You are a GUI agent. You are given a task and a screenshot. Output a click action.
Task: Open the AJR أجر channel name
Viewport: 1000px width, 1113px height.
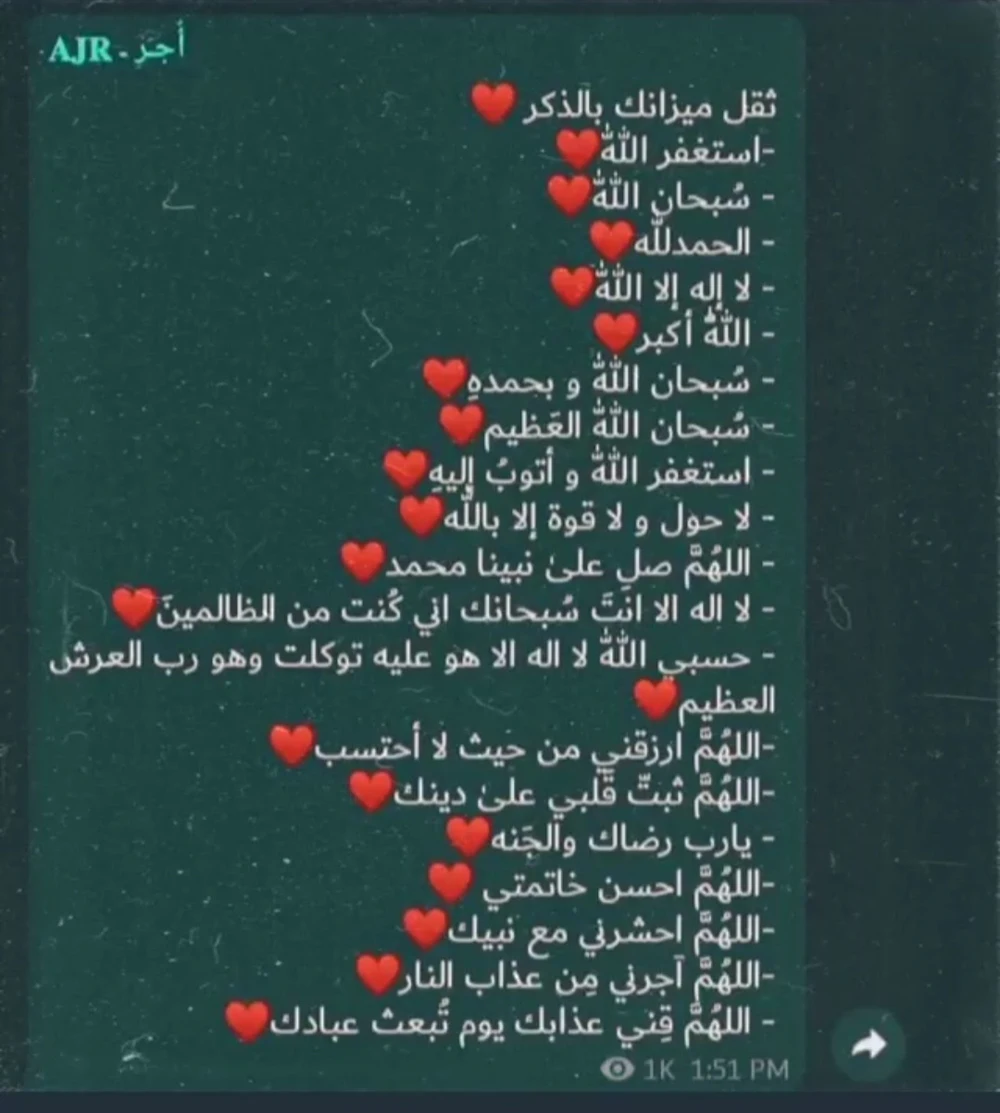(117, 49)
